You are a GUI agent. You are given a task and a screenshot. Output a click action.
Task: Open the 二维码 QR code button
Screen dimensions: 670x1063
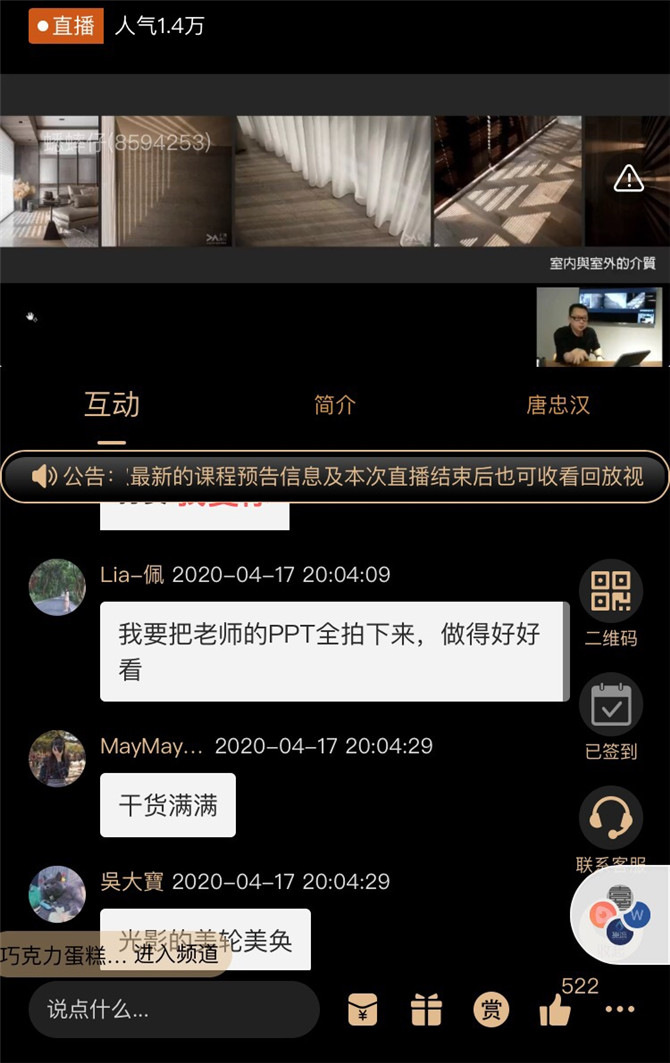[x=610, y=591]
